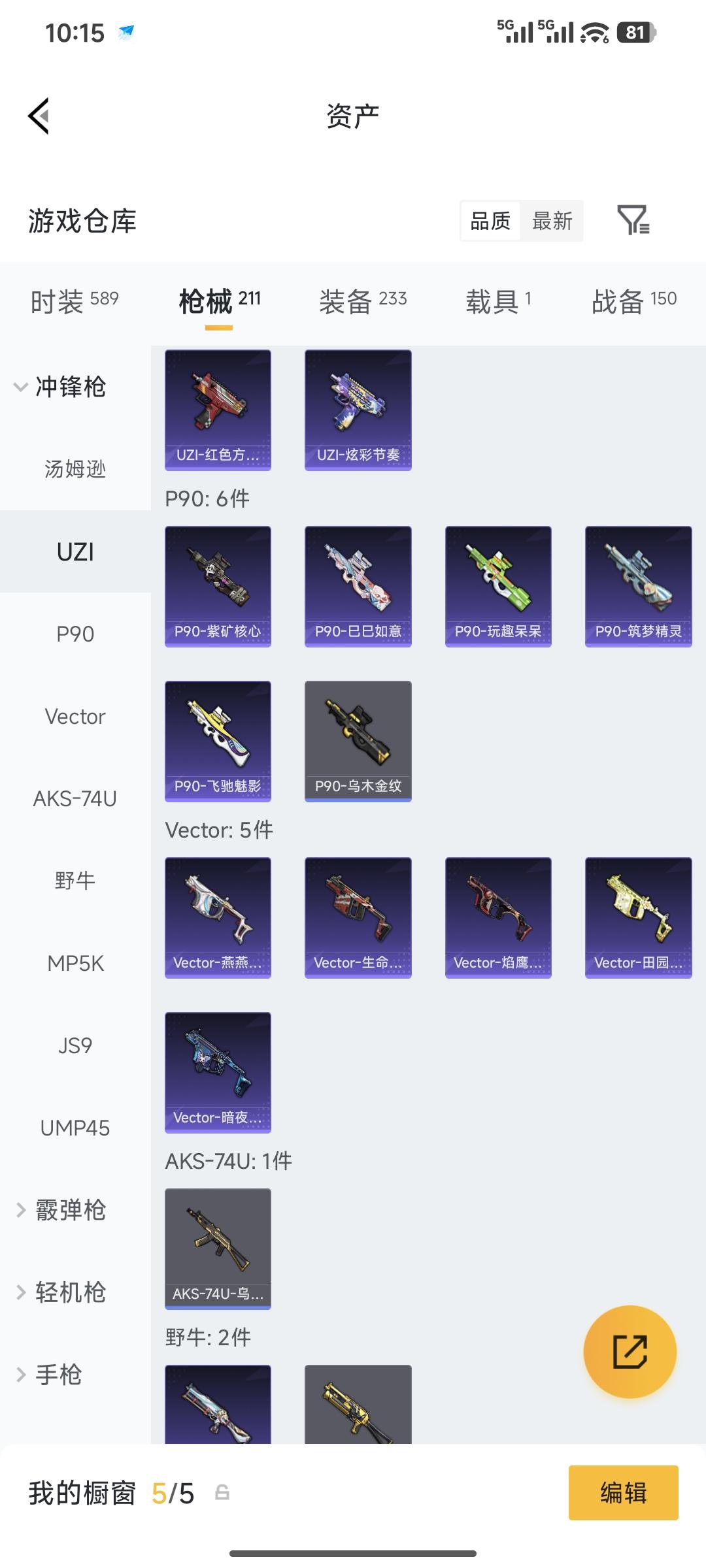This screenshot has width=706, height=1568.
Task: Switch to the 战备 tab
Action: (633, 301)
